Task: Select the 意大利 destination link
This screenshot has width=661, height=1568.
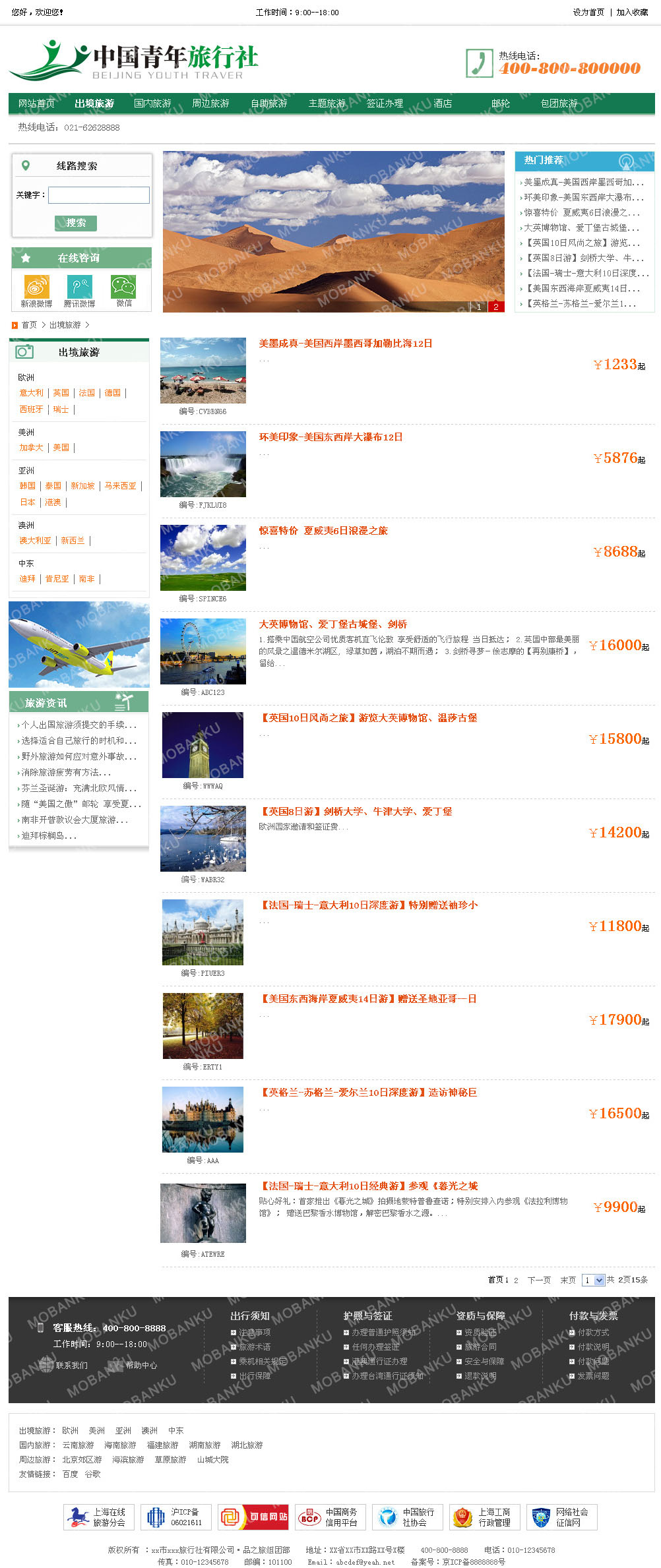Action: (31, 393)
